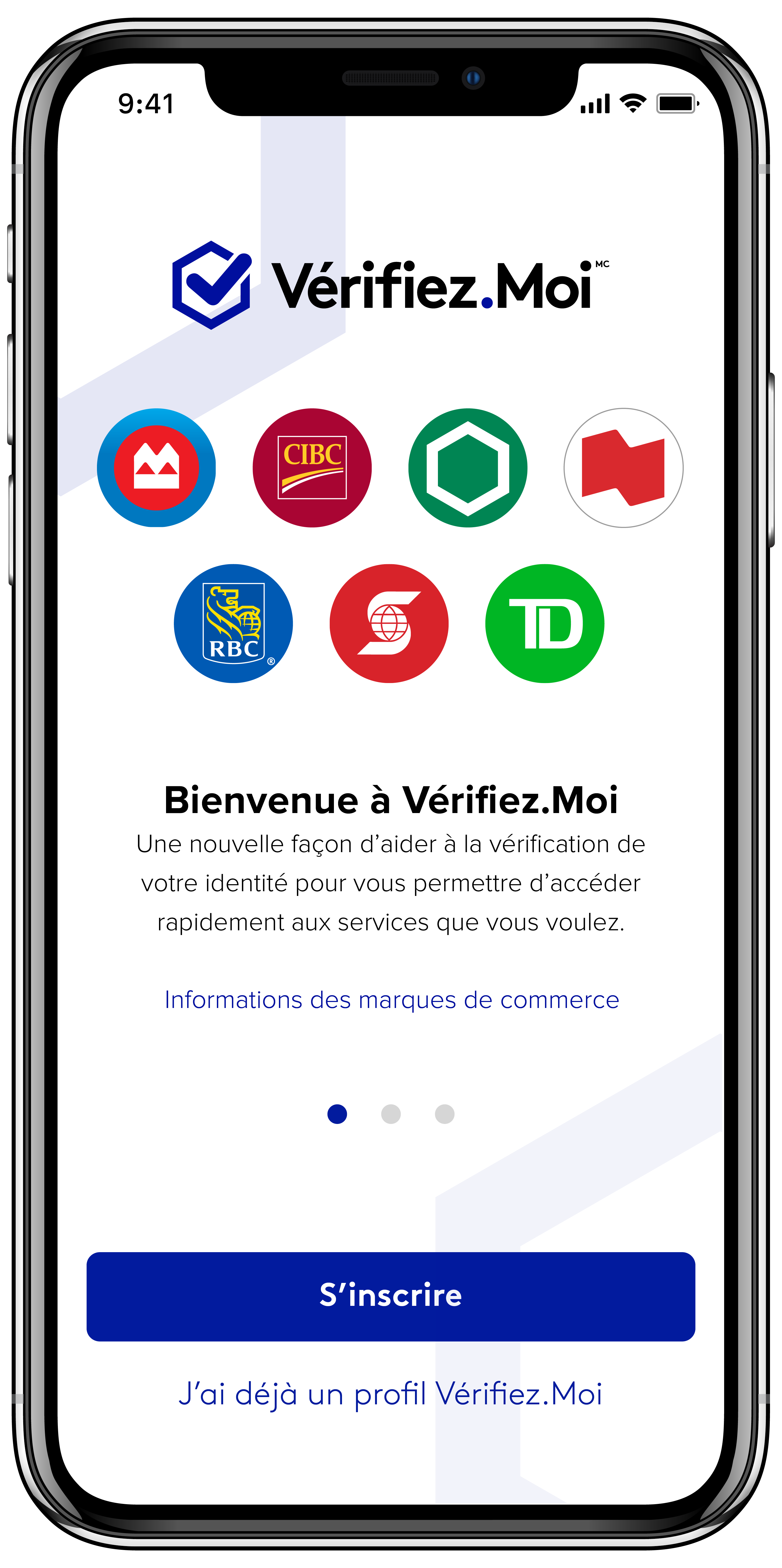The image size is (782, 1568).
Task: Tap the S'inscrire button to sign up
Action: tap(390, 1296)
